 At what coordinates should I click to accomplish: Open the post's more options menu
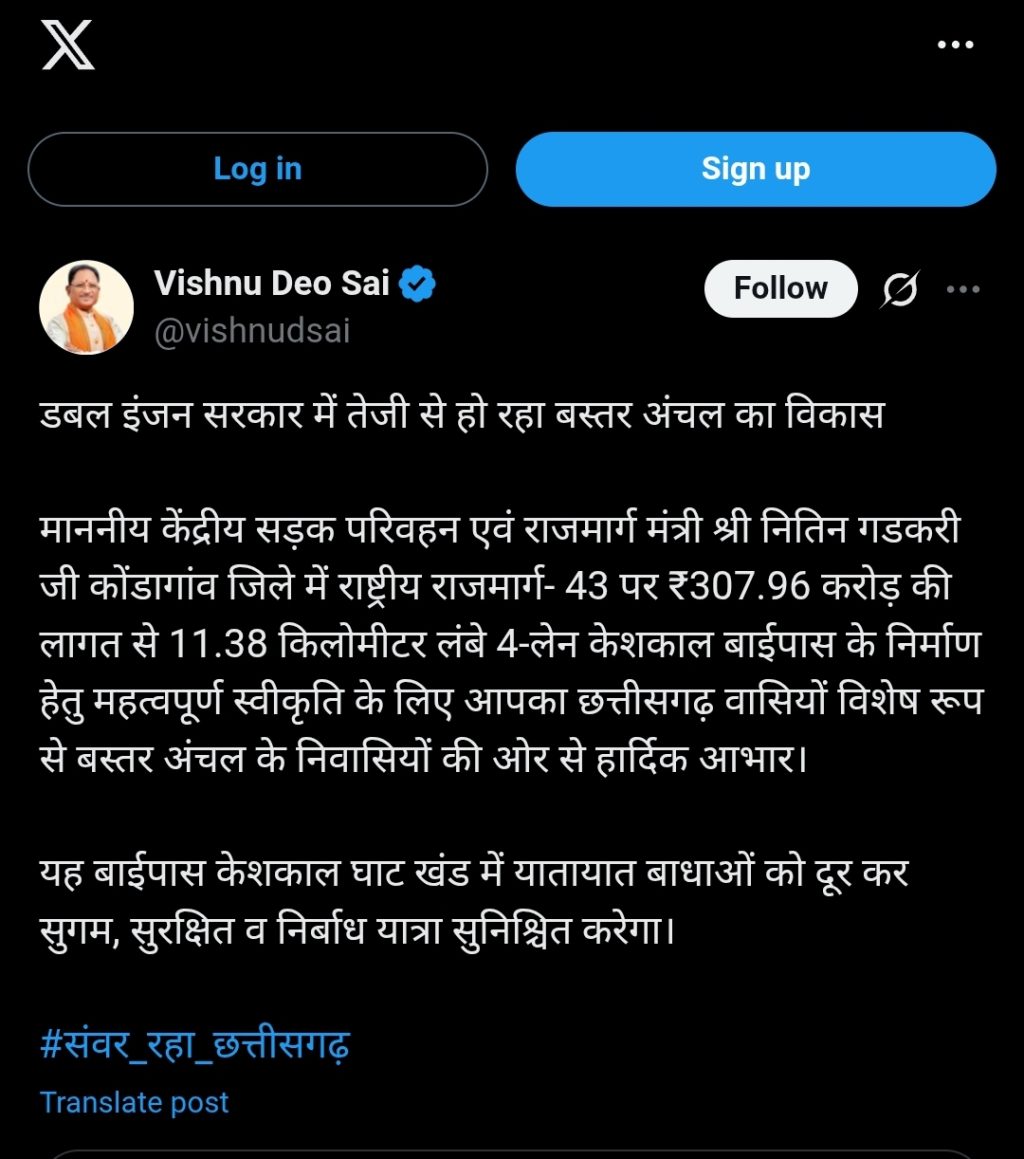(962, 290)
